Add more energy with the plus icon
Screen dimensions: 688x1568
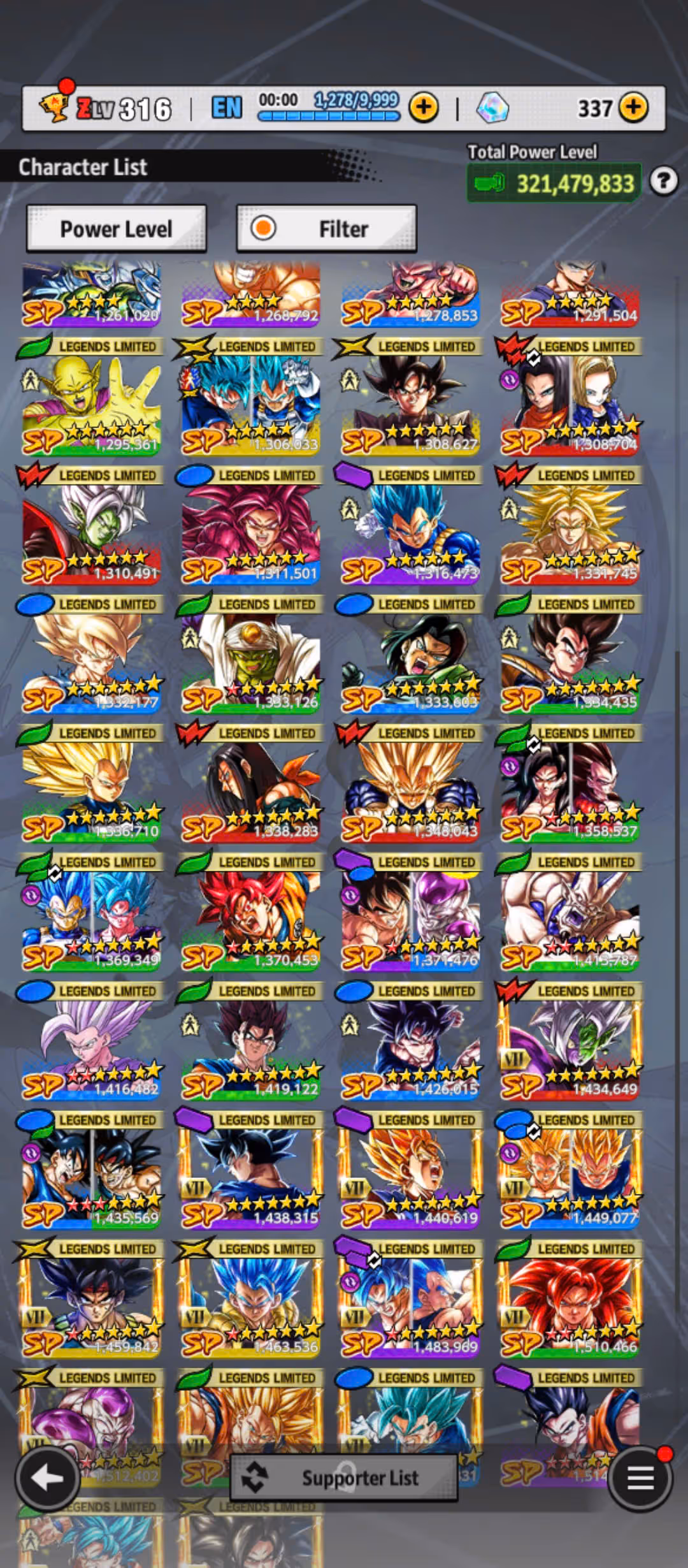(424, 108)
